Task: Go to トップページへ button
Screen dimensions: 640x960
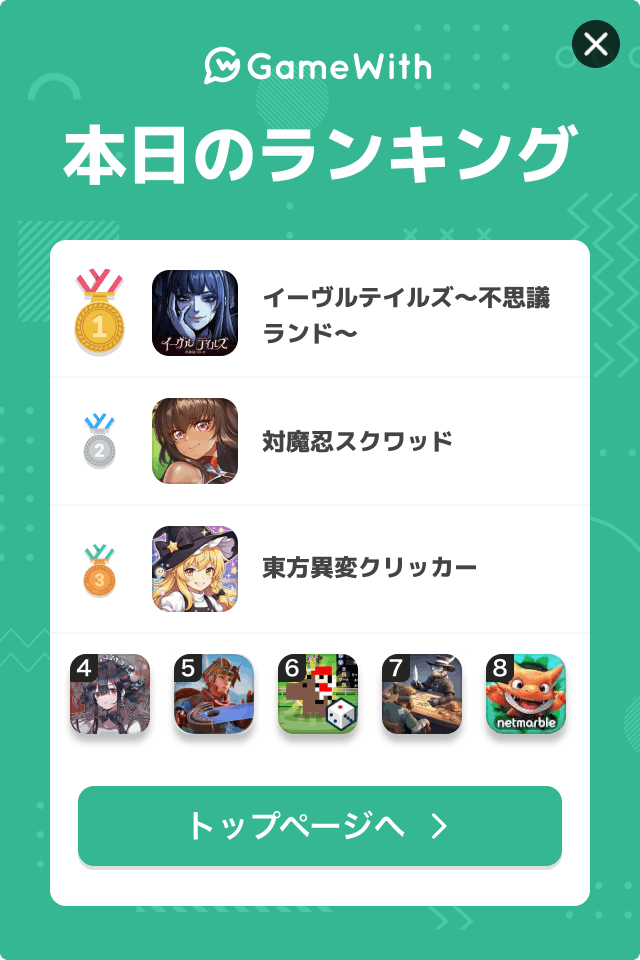Action: (320, 826)
